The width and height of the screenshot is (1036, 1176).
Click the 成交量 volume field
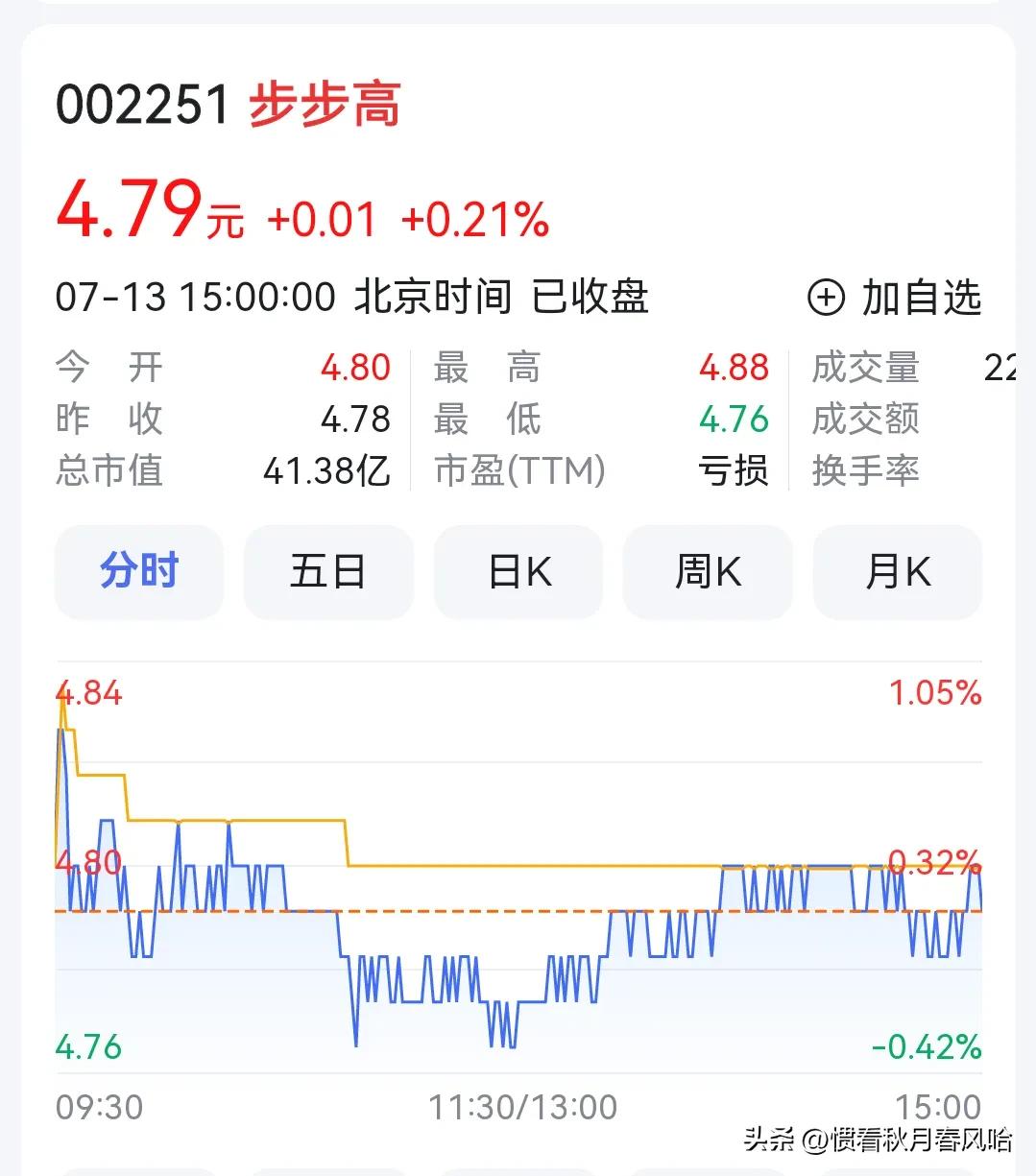[x=865, y=367]
